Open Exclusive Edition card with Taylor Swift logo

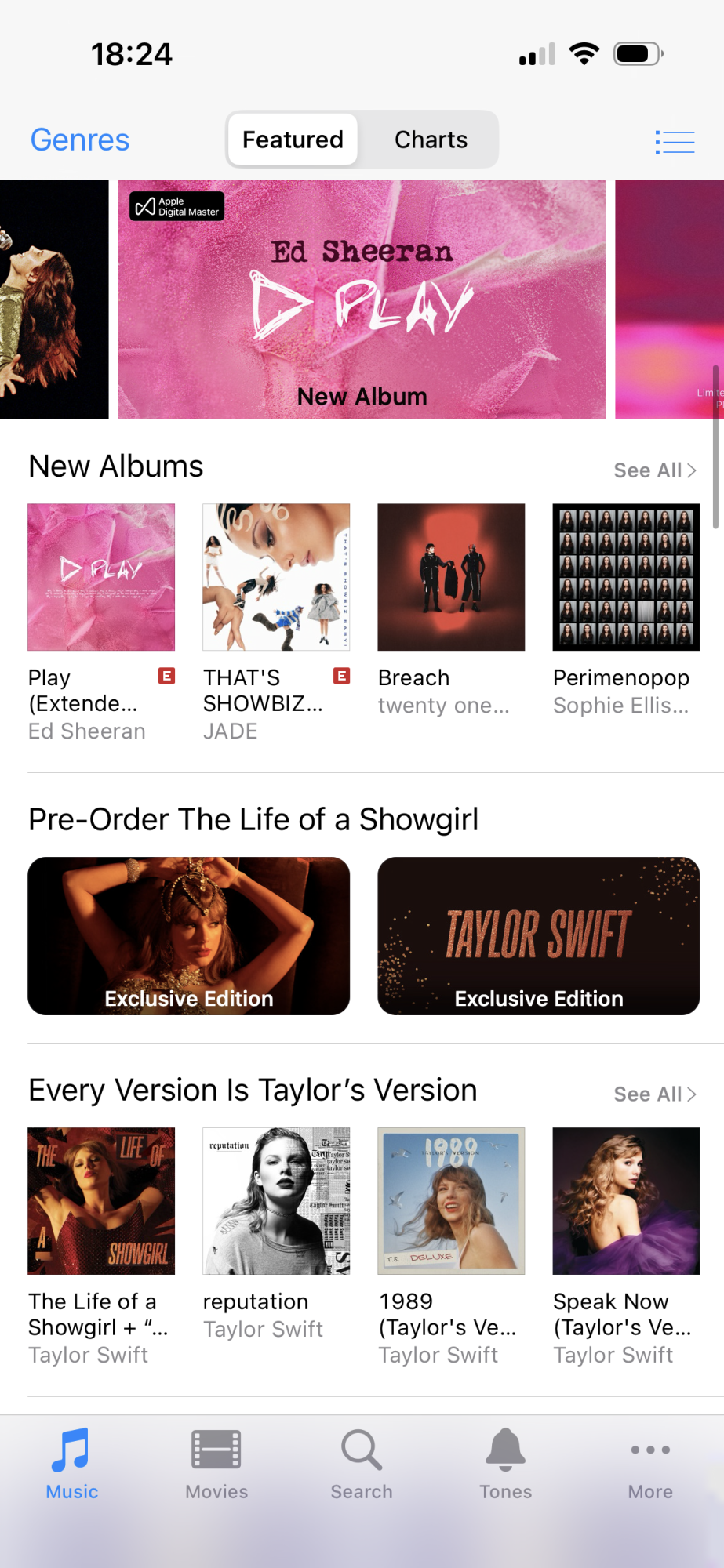538,936
